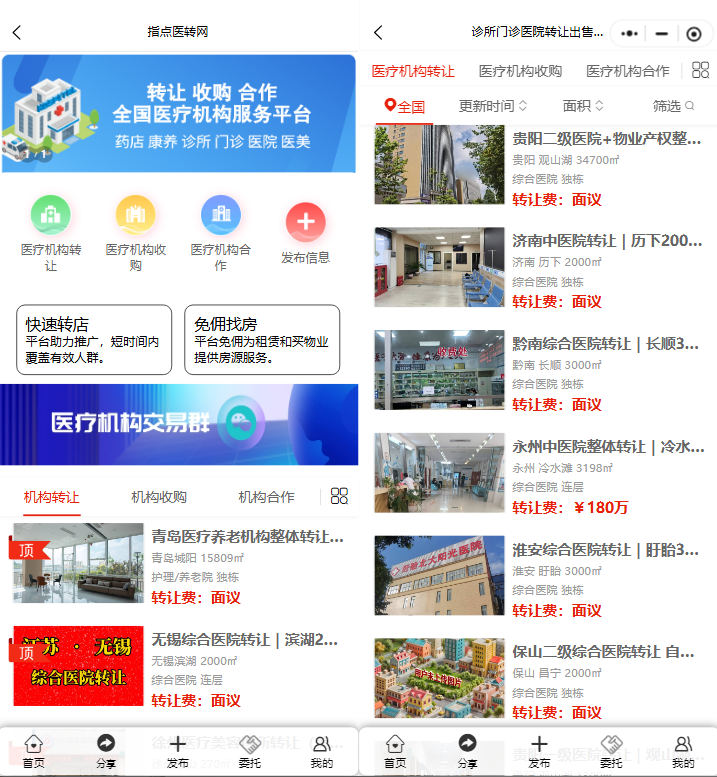Open the 免佣找房 card

[262, 340]
